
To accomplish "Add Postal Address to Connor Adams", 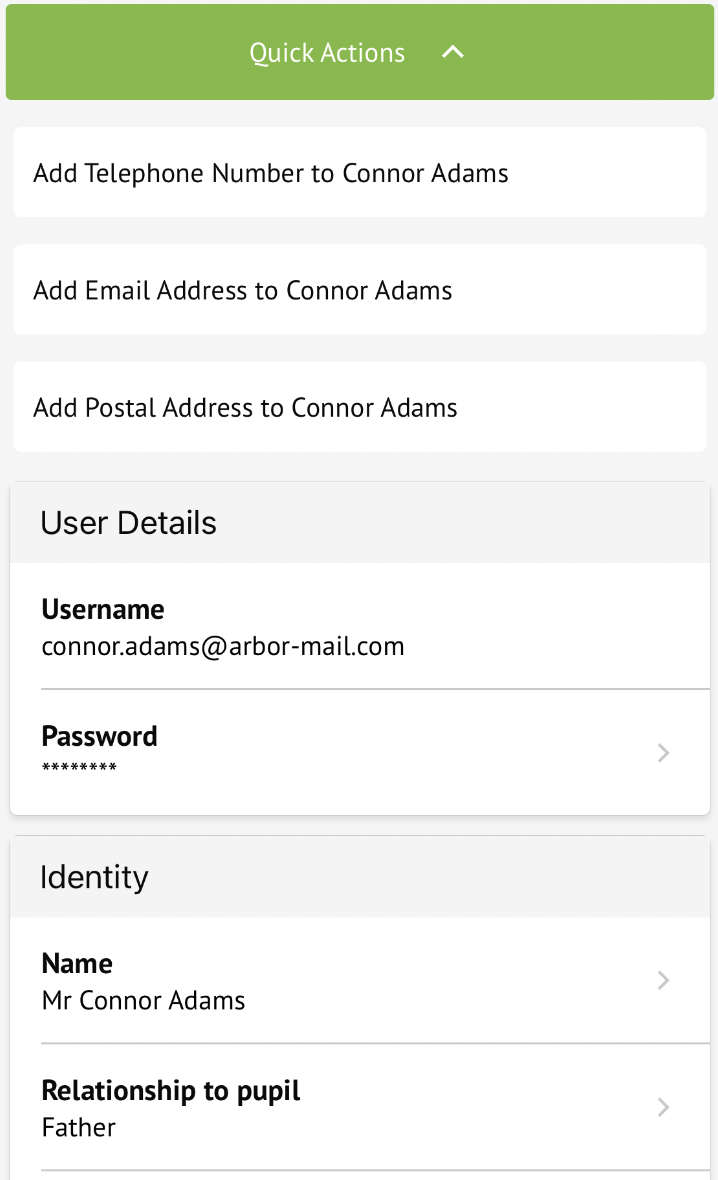I will 359,407.
